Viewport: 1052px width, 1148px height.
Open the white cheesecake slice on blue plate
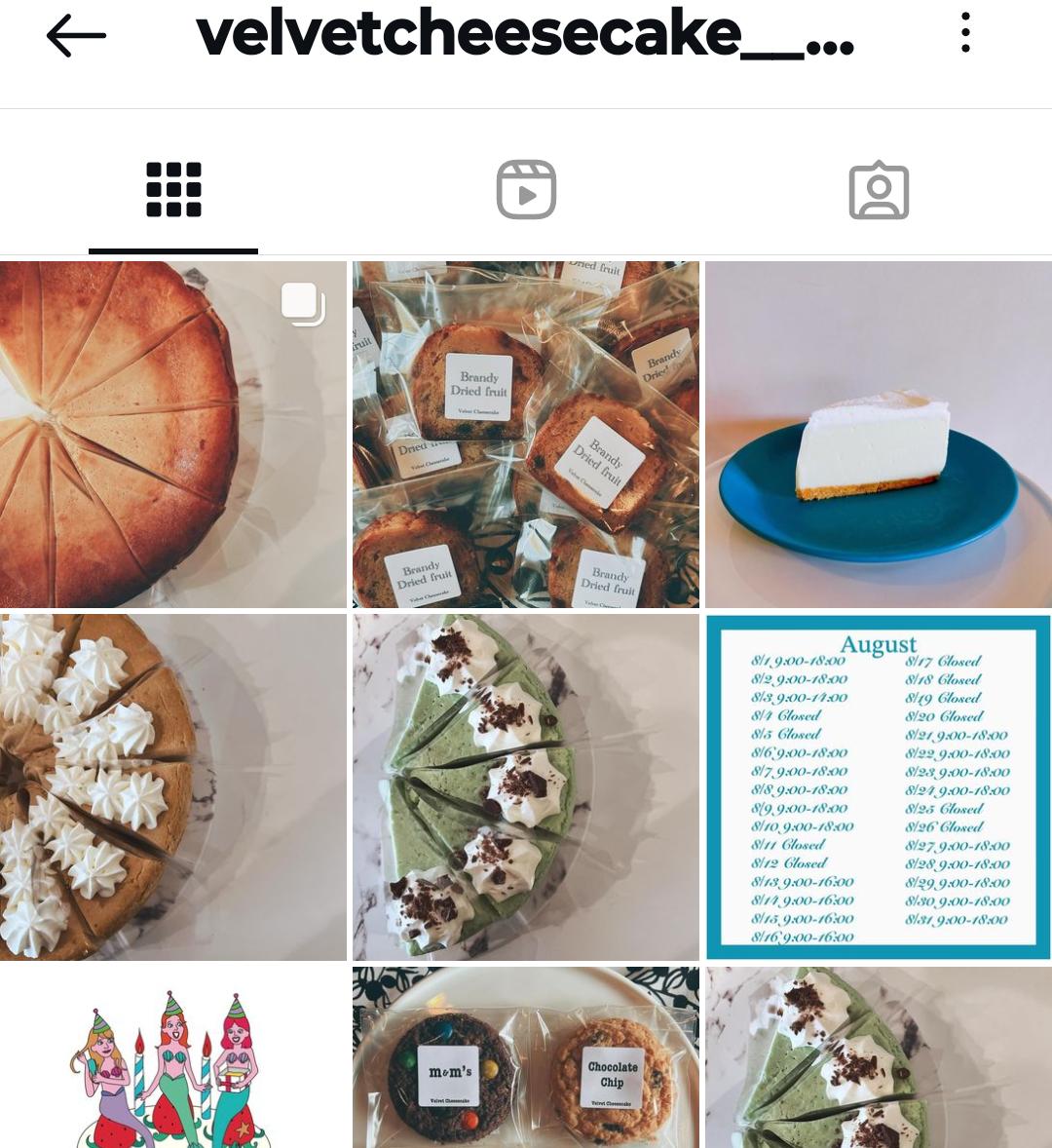pyautogui.click(x=879, y=435)
